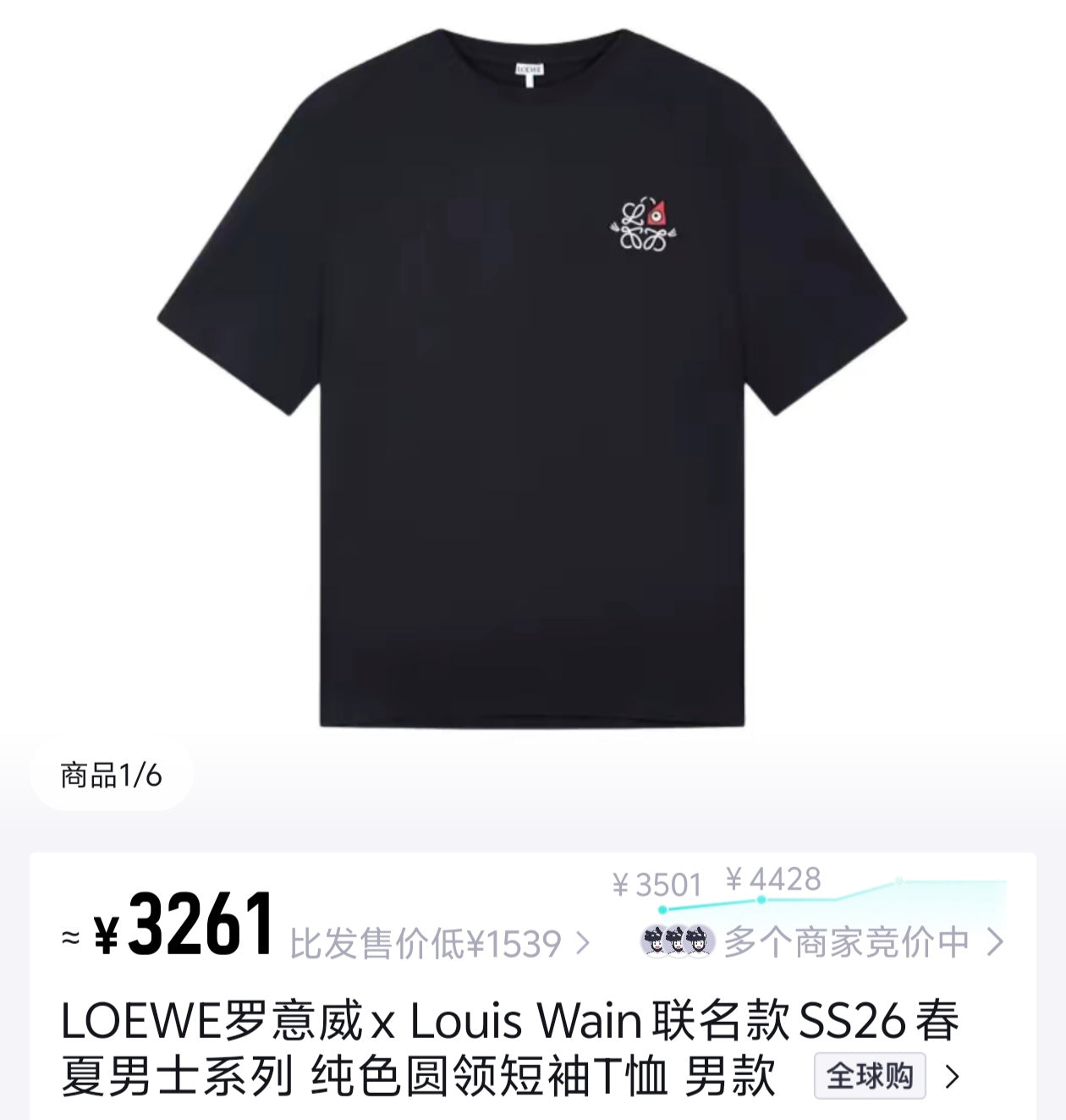Tap the 商品1/6 image counter chip
This screenshot has width=1066, height=1120.
pos(111,775)
